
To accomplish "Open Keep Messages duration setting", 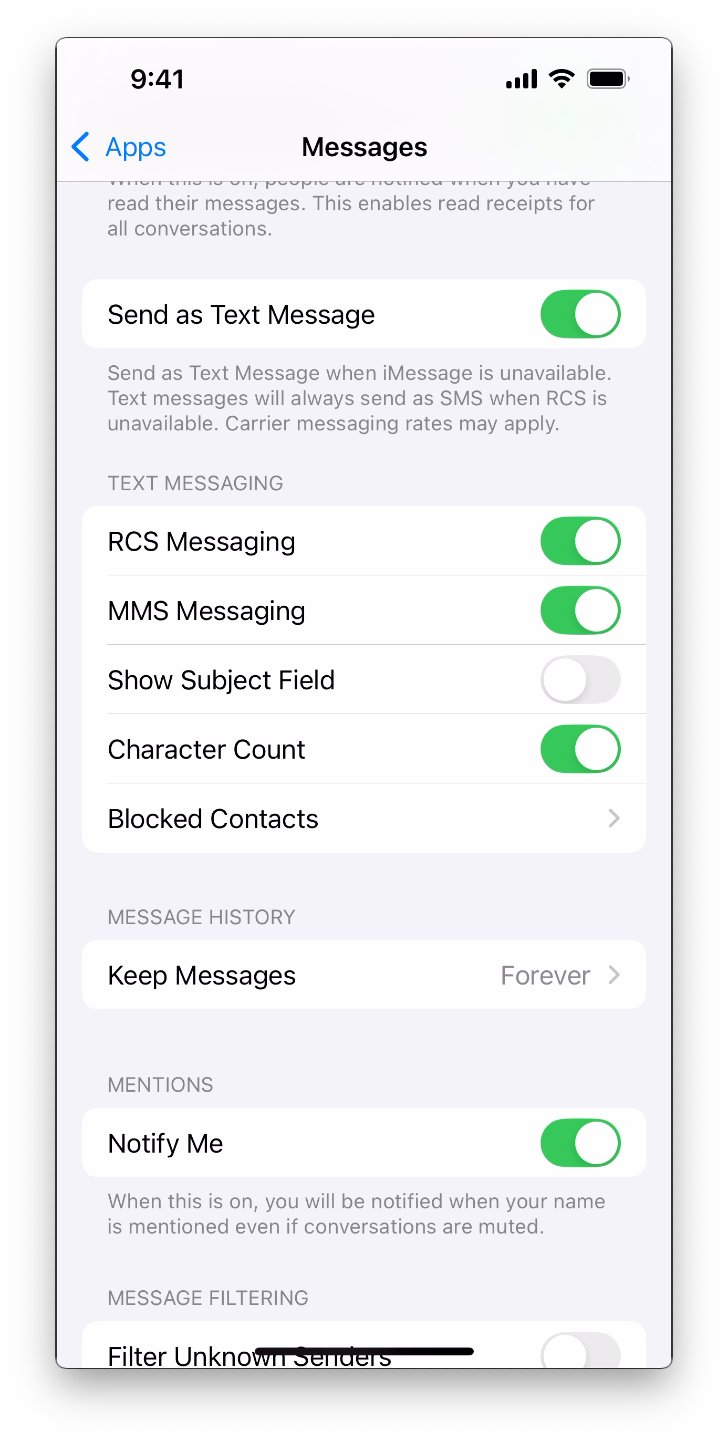I will pos(363,975).
